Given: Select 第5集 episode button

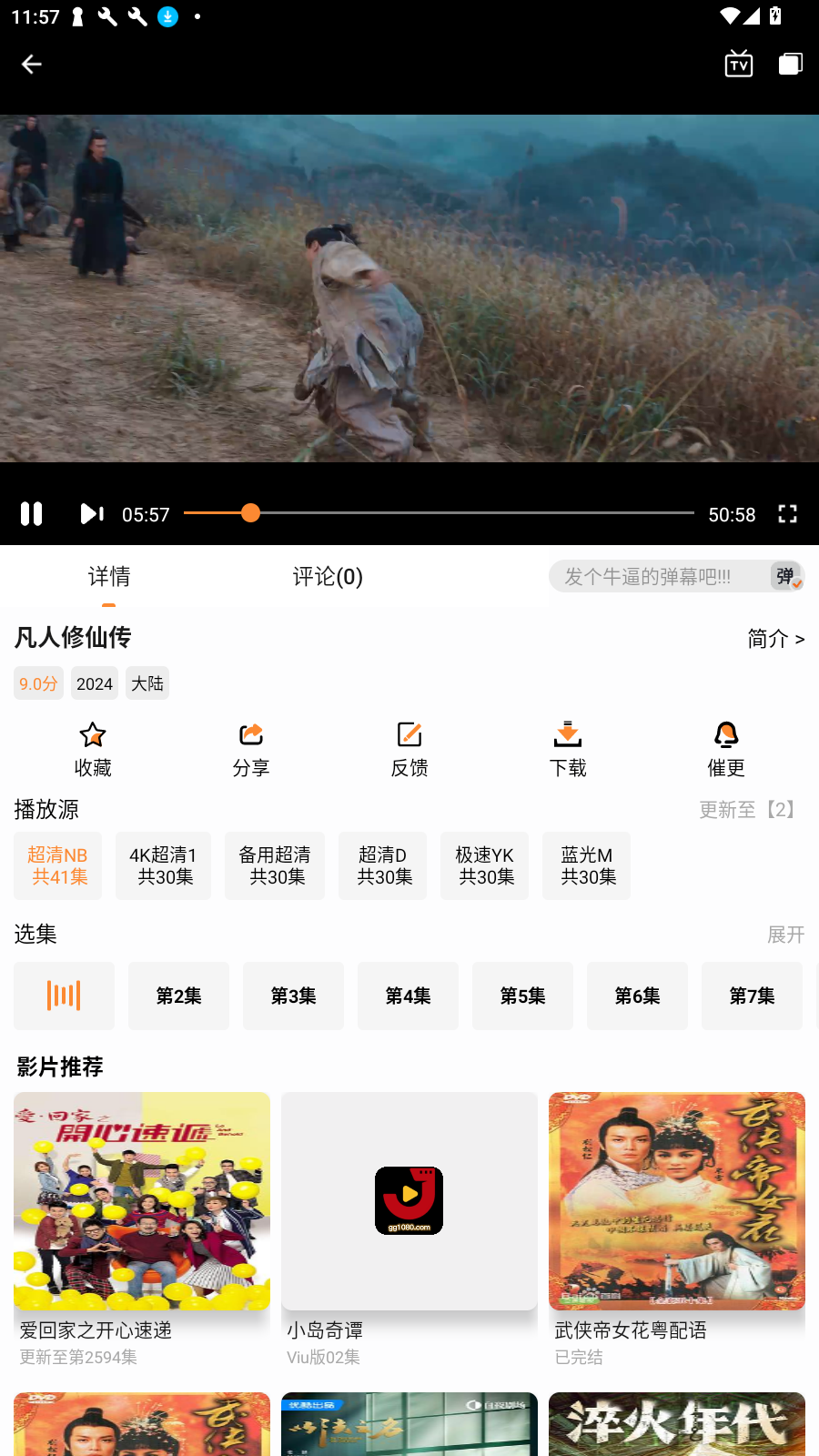Looking at the screenshot, I should coord(522,996).
